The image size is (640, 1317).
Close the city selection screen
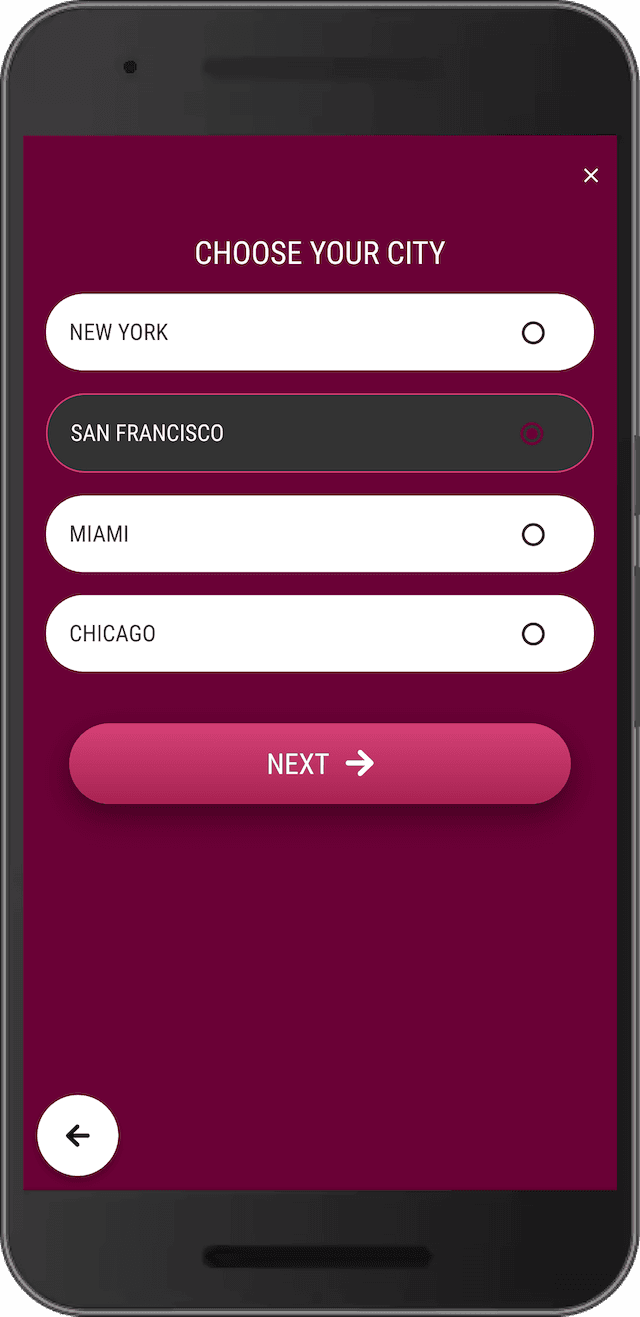(x=591, y=176)
